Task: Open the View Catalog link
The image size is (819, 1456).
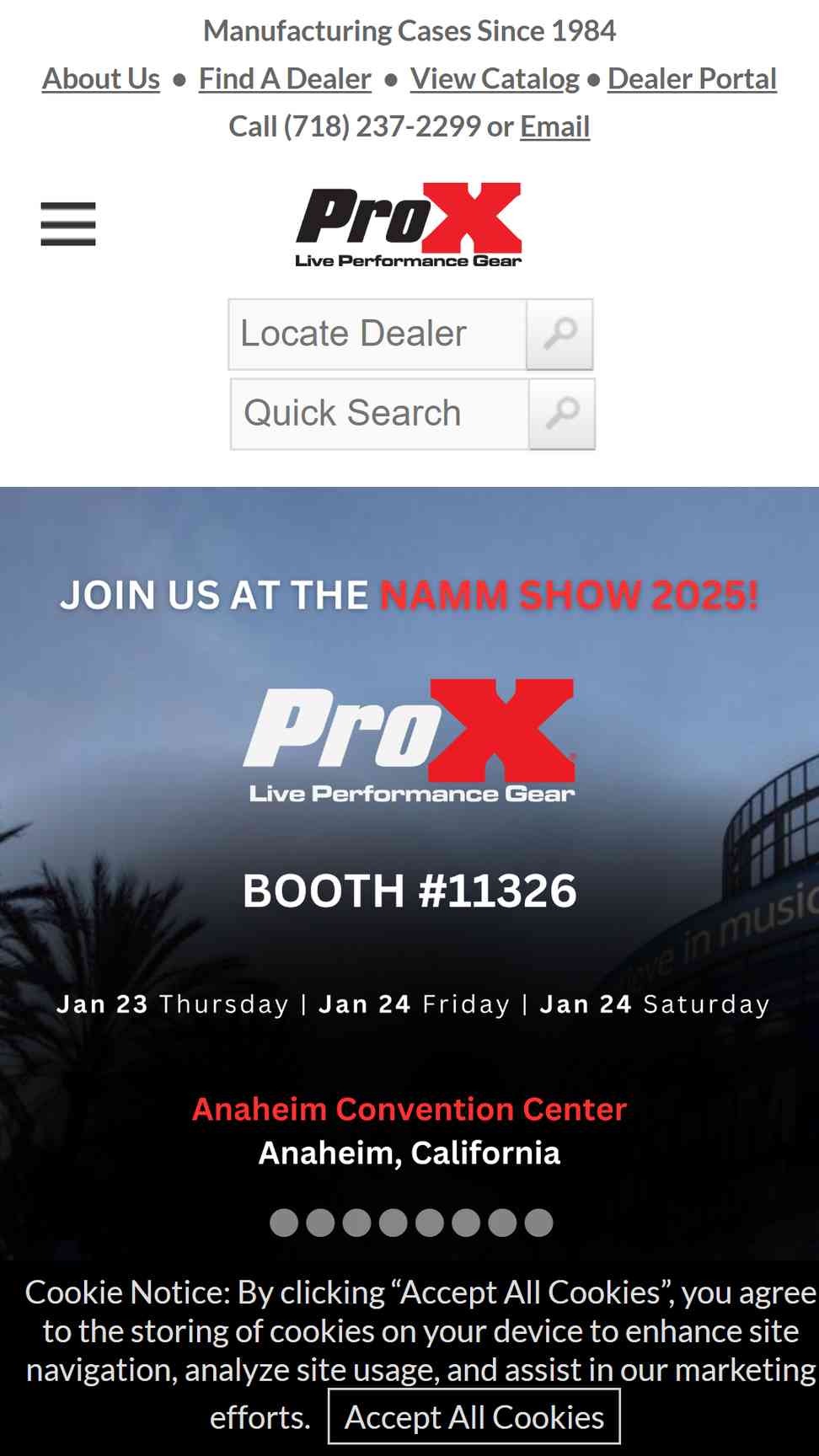Action: pos(495,78)
